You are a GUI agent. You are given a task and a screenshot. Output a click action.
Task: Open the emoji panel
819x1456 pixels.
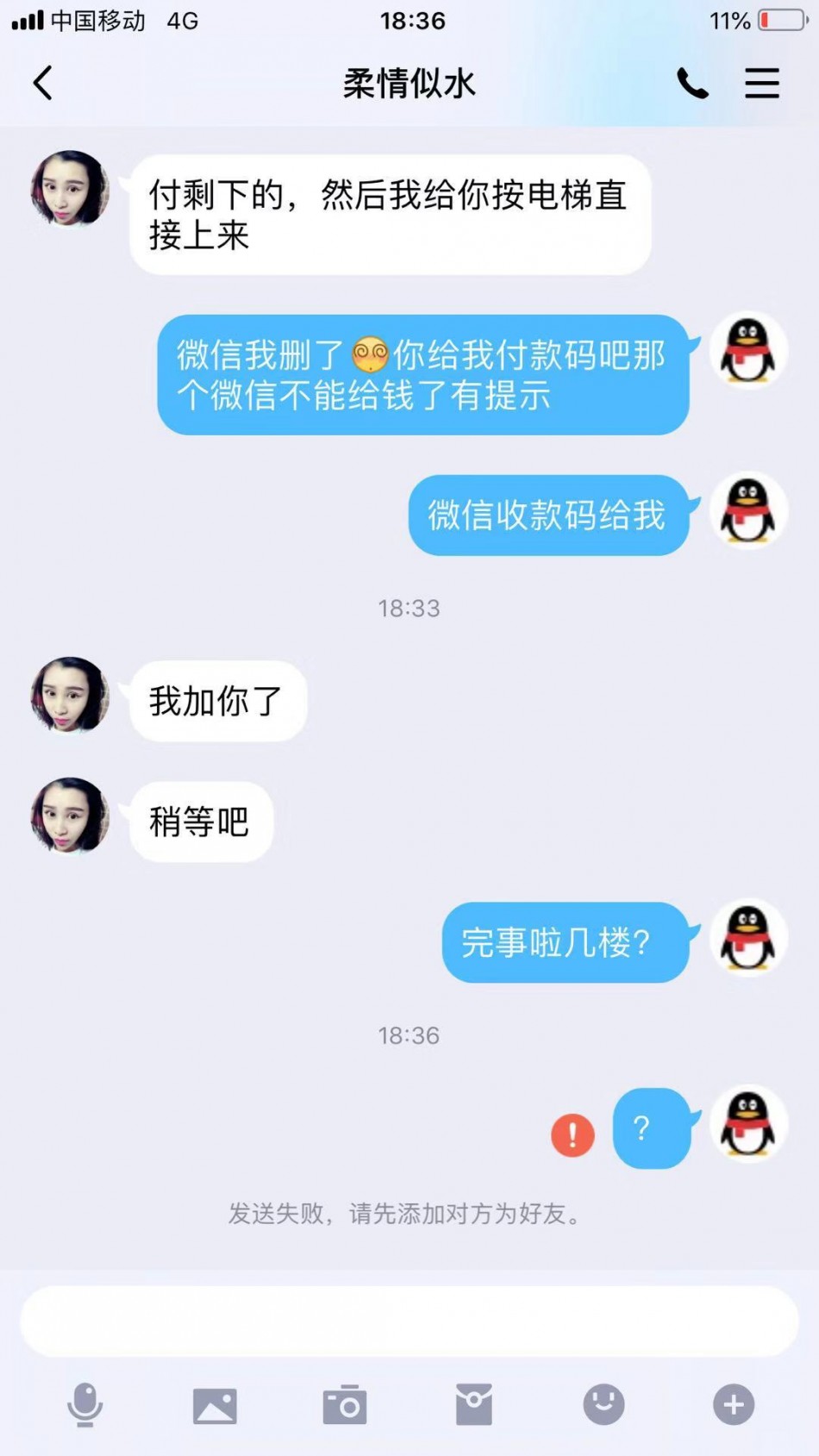(x=603, y=1405)
